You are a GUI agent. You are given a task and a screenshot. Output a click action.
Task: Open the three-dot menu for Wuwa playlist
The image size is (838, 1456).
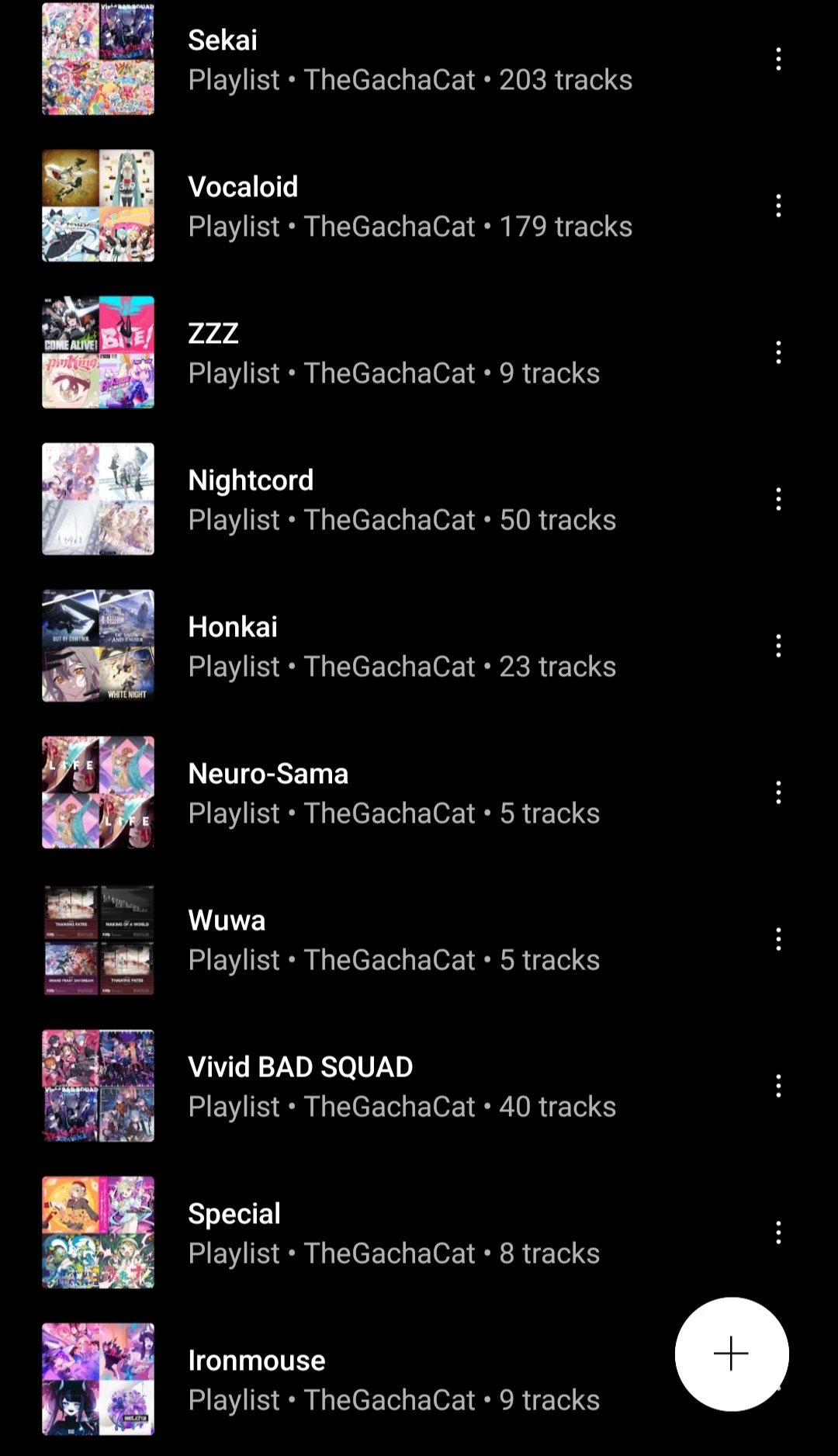tap(778, 939)
